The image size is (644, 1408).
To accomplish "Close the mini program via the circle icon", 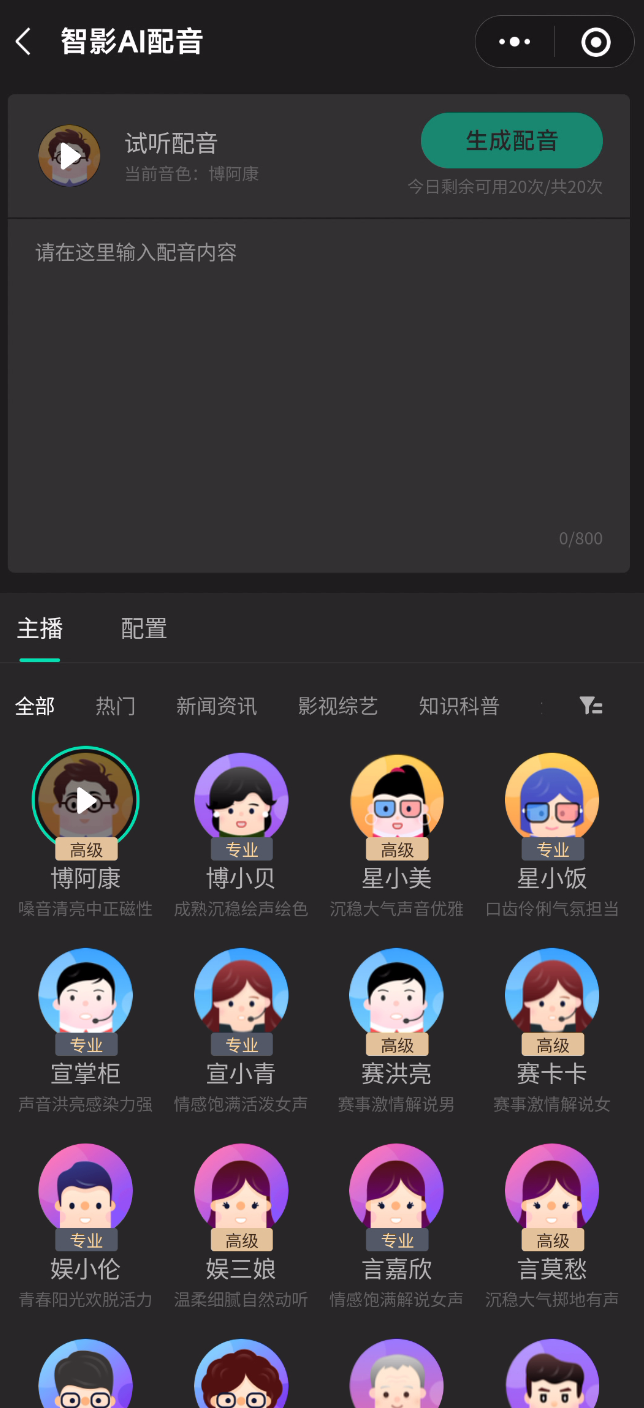I will pyautogui.click(x=595, y=42).
